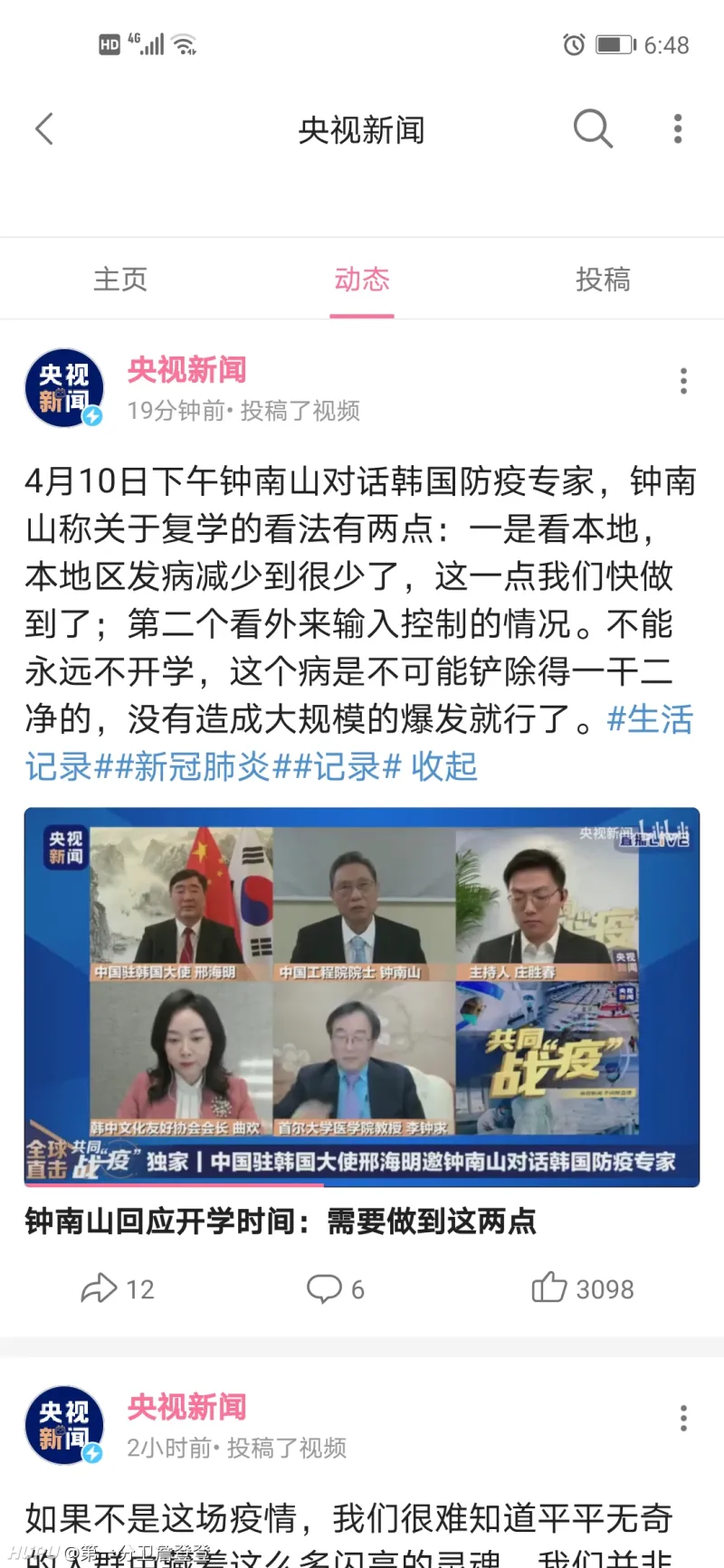
Task: Go back with the arrow icon
Action: point(45,129)
